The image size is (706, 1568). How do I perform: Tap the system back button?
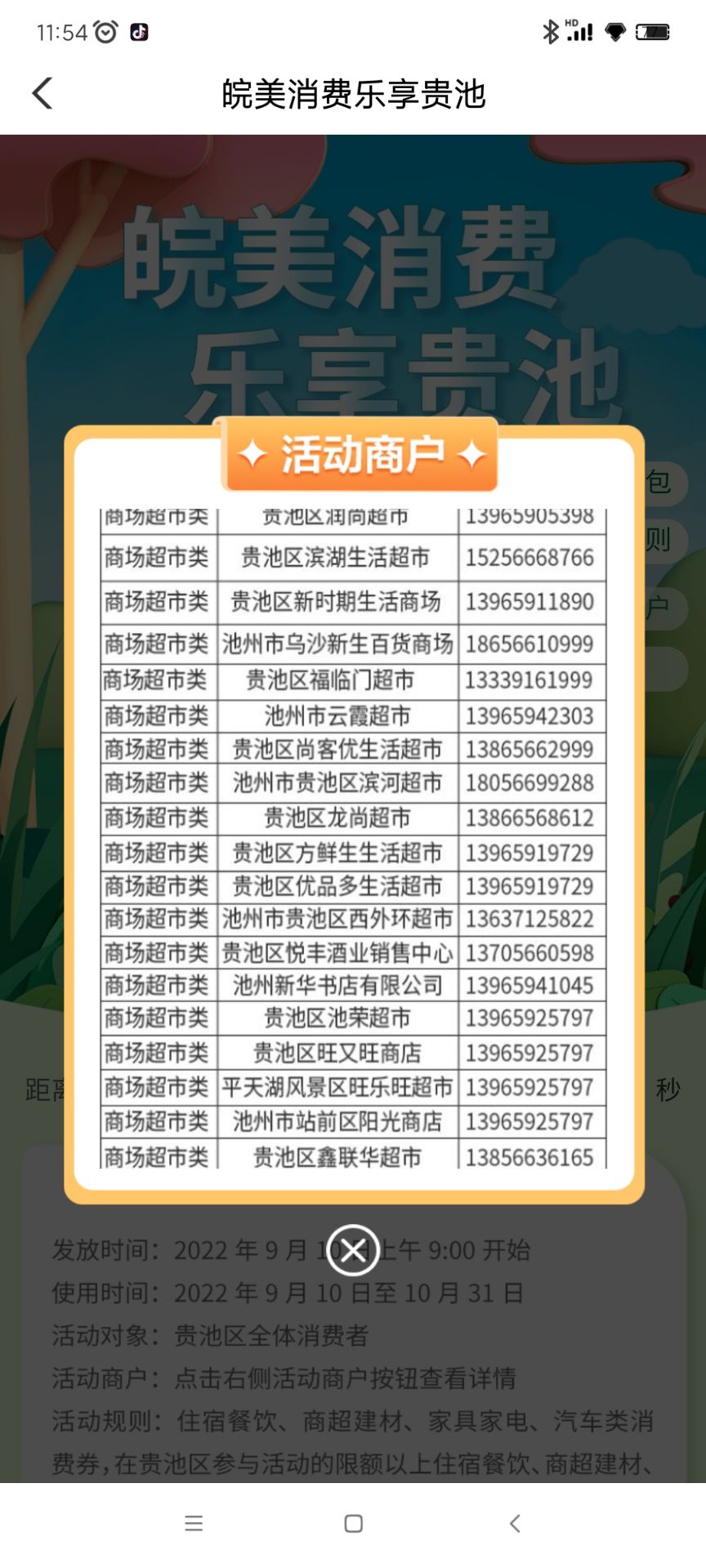pyautogui.click(x=514, y=1523)
